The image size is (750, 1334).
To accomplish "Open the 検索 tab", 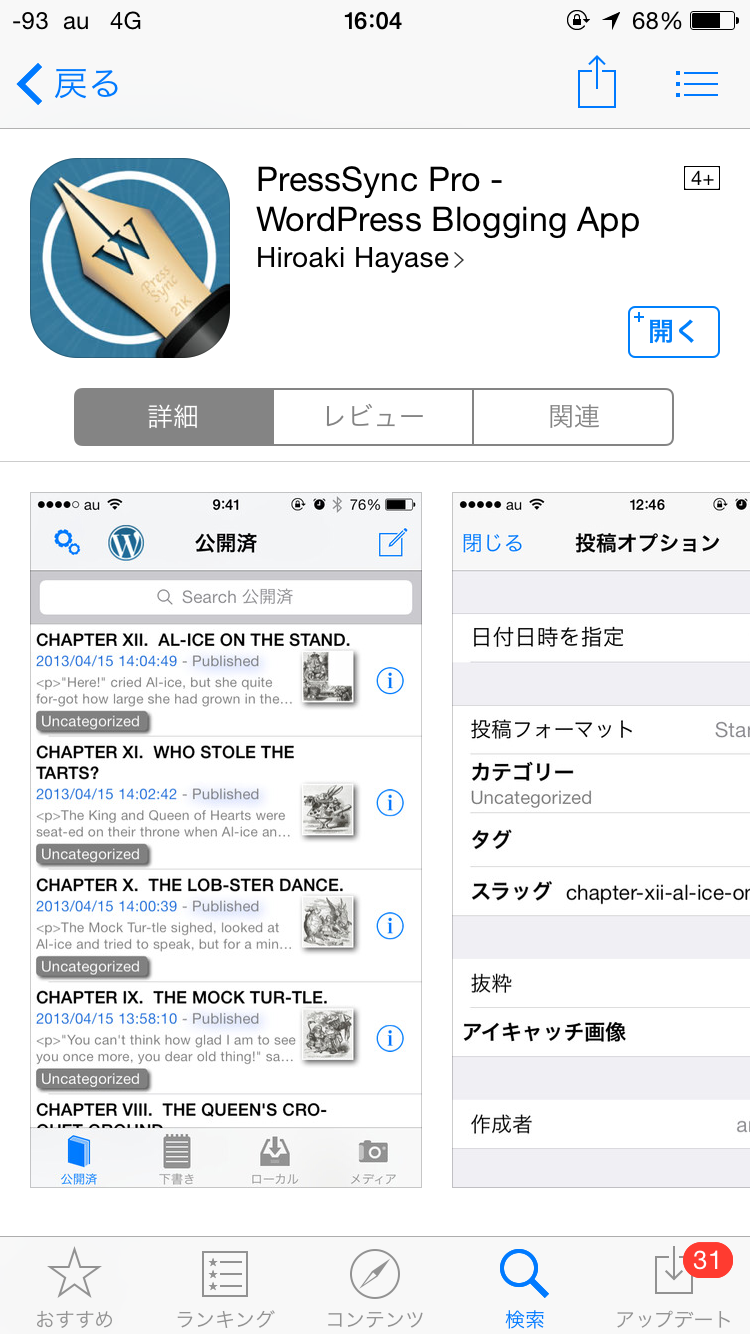I will pyautogui.click(x=525, y=1287).
